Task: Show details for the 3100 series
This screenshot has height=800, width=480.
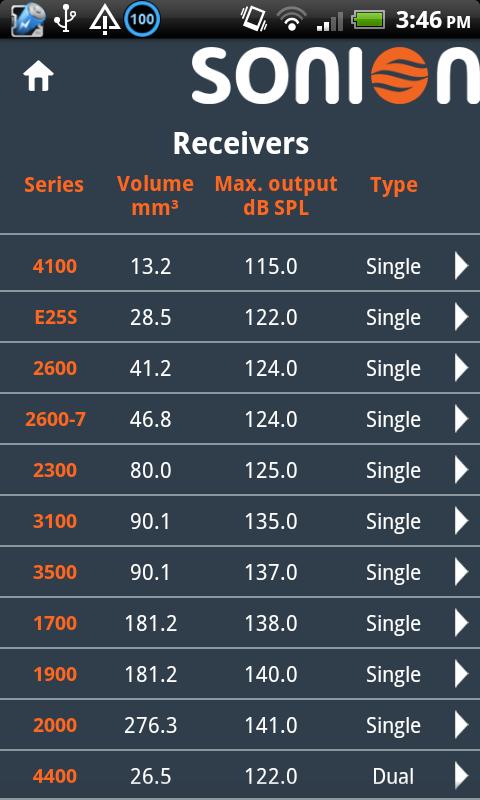Action: (x=240, y=521)
